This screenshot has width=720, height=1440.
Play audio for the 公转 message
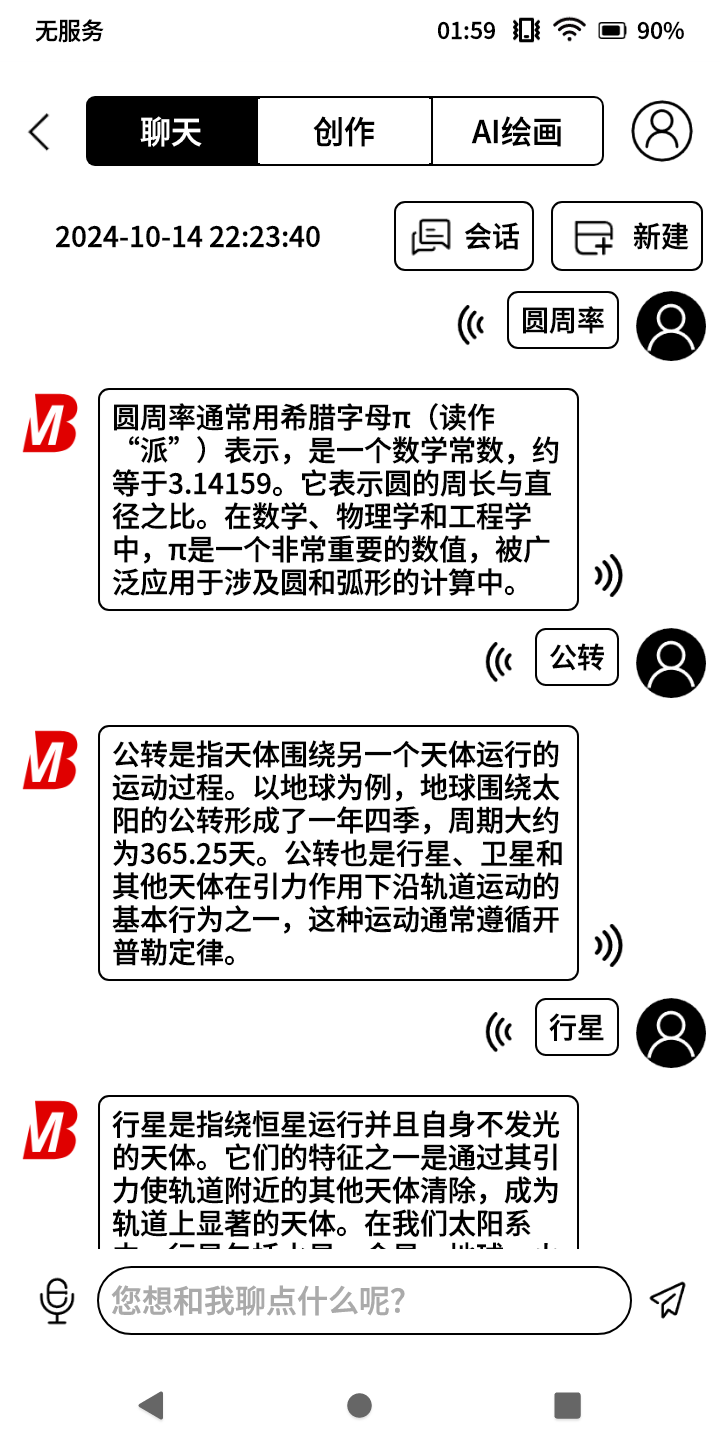[x=499, y=660]
